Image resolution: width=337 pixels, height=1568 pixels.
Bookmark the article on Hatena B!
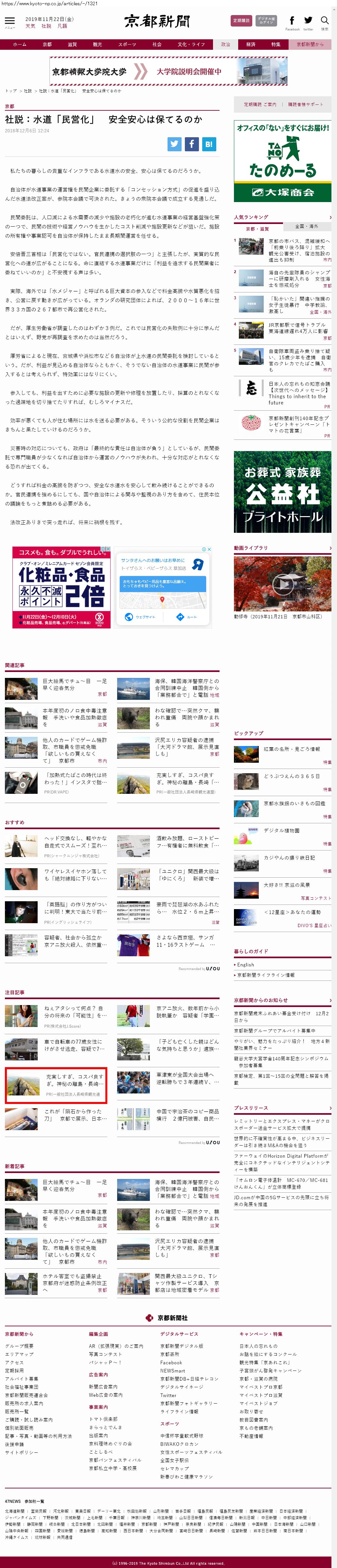coord(209,144)
